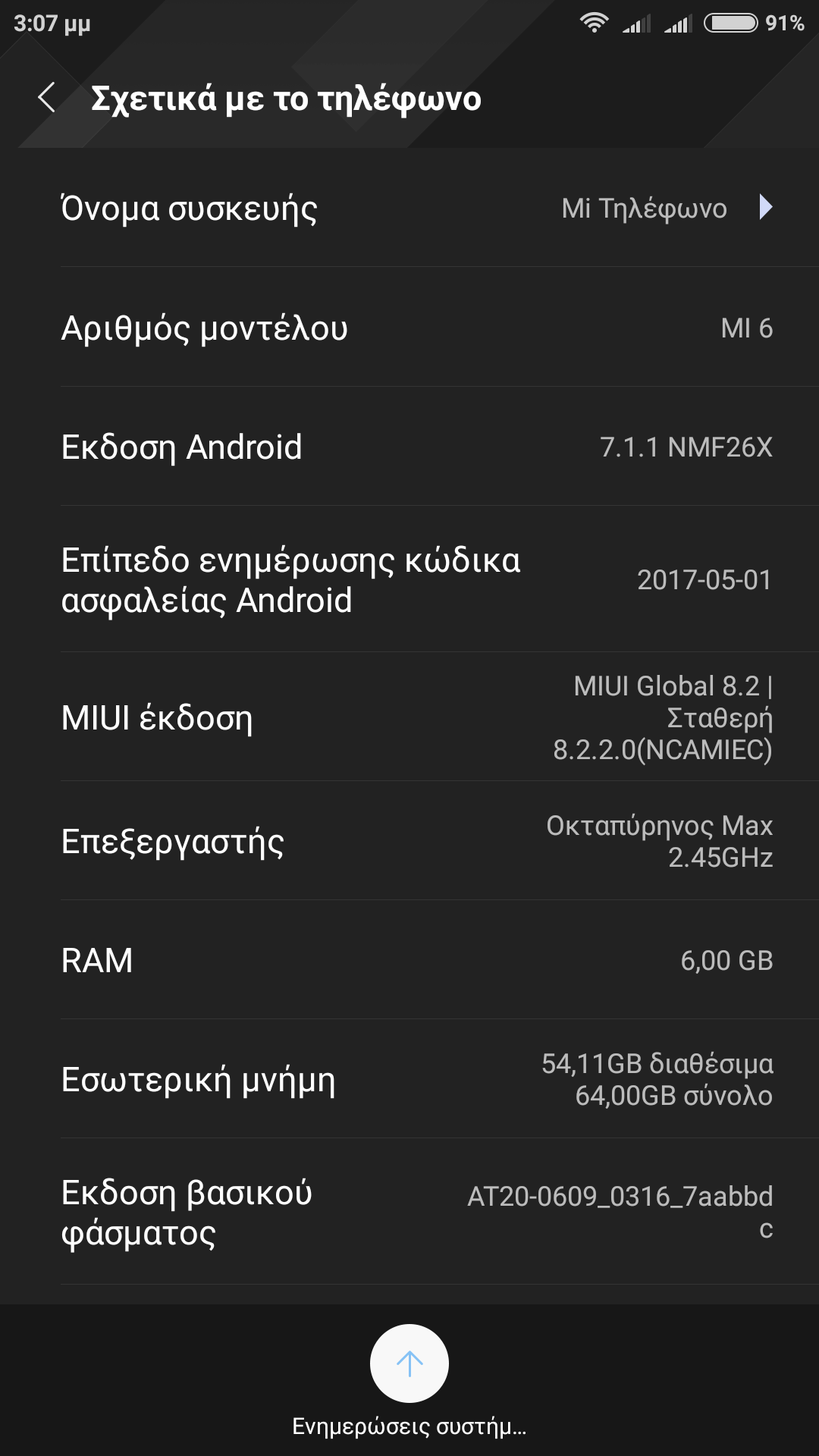Open Ενημερώσεις συστήματος updater button

(x=409, y=1363)
